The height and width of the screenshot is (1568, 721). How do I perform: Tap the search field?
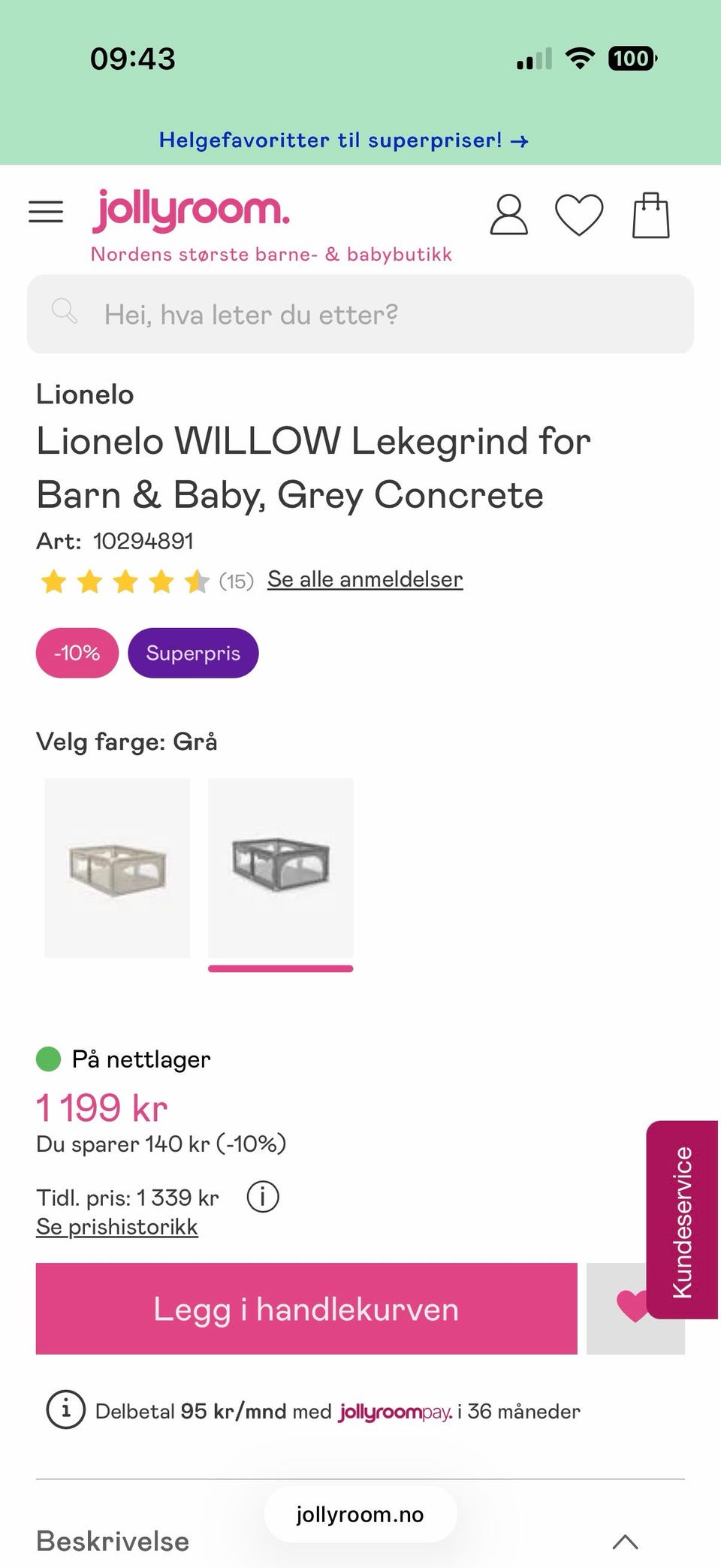coord(360,314)
